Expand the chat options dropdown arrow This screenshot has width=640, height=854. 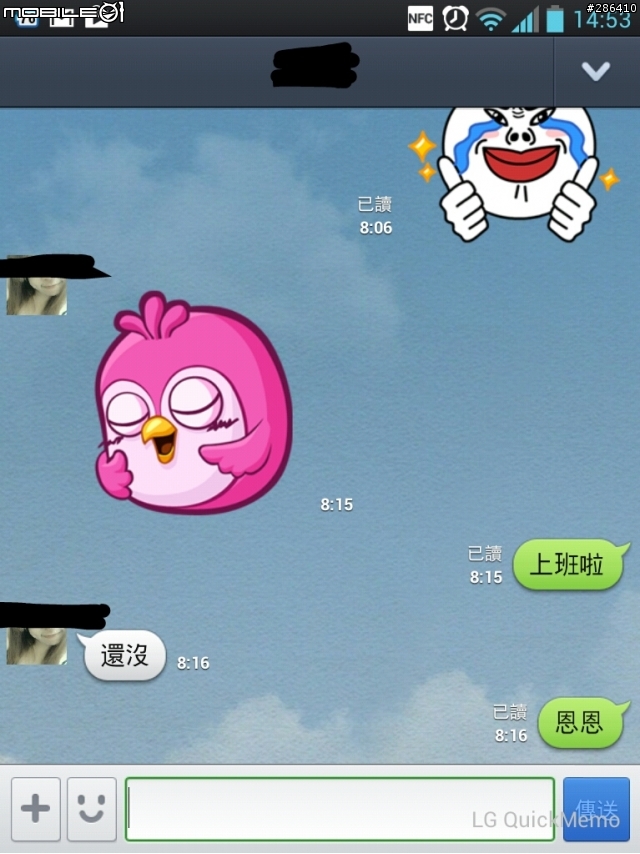tap(596, 71)
